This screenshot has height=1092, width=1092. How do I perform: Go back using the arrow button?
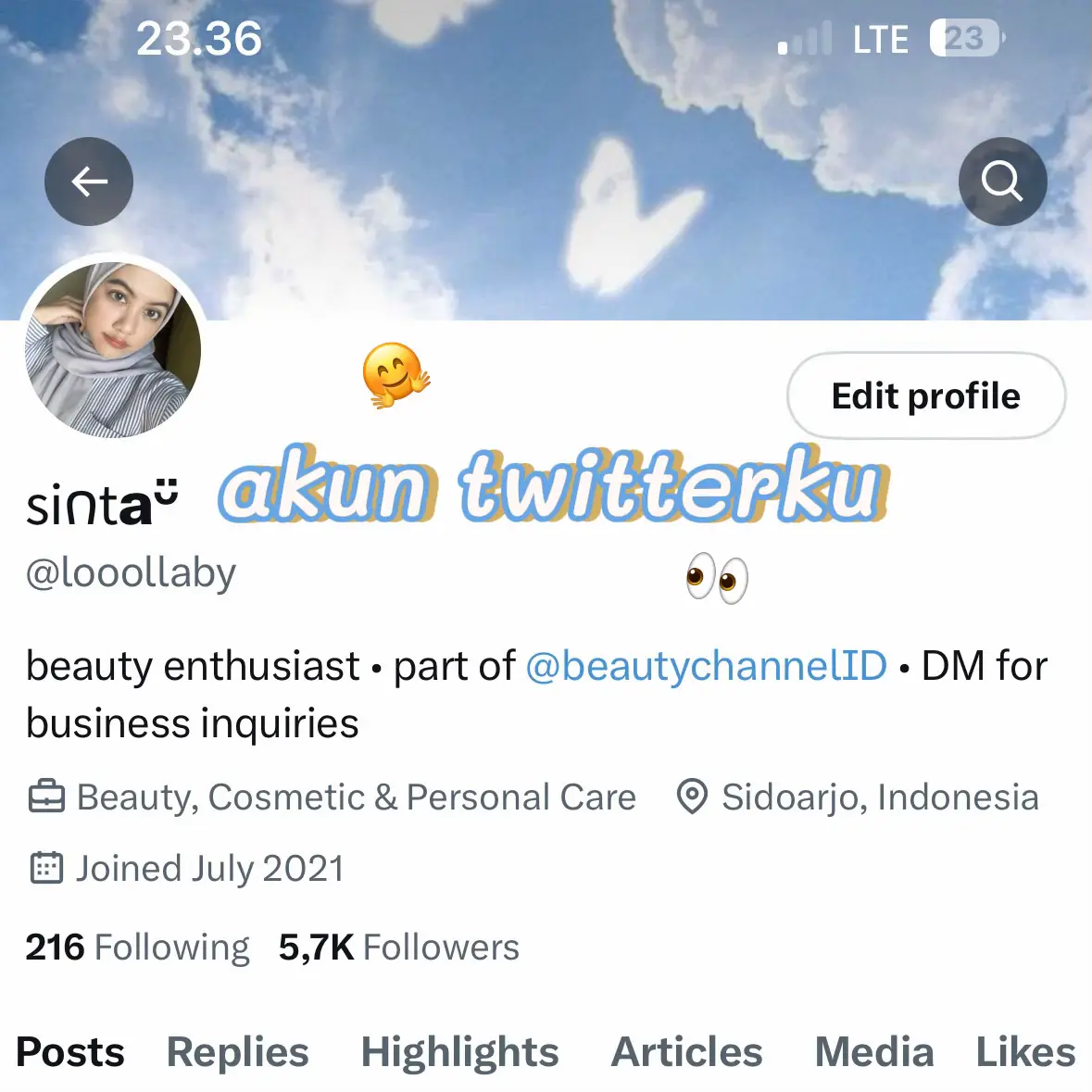[x=89, y=182]
